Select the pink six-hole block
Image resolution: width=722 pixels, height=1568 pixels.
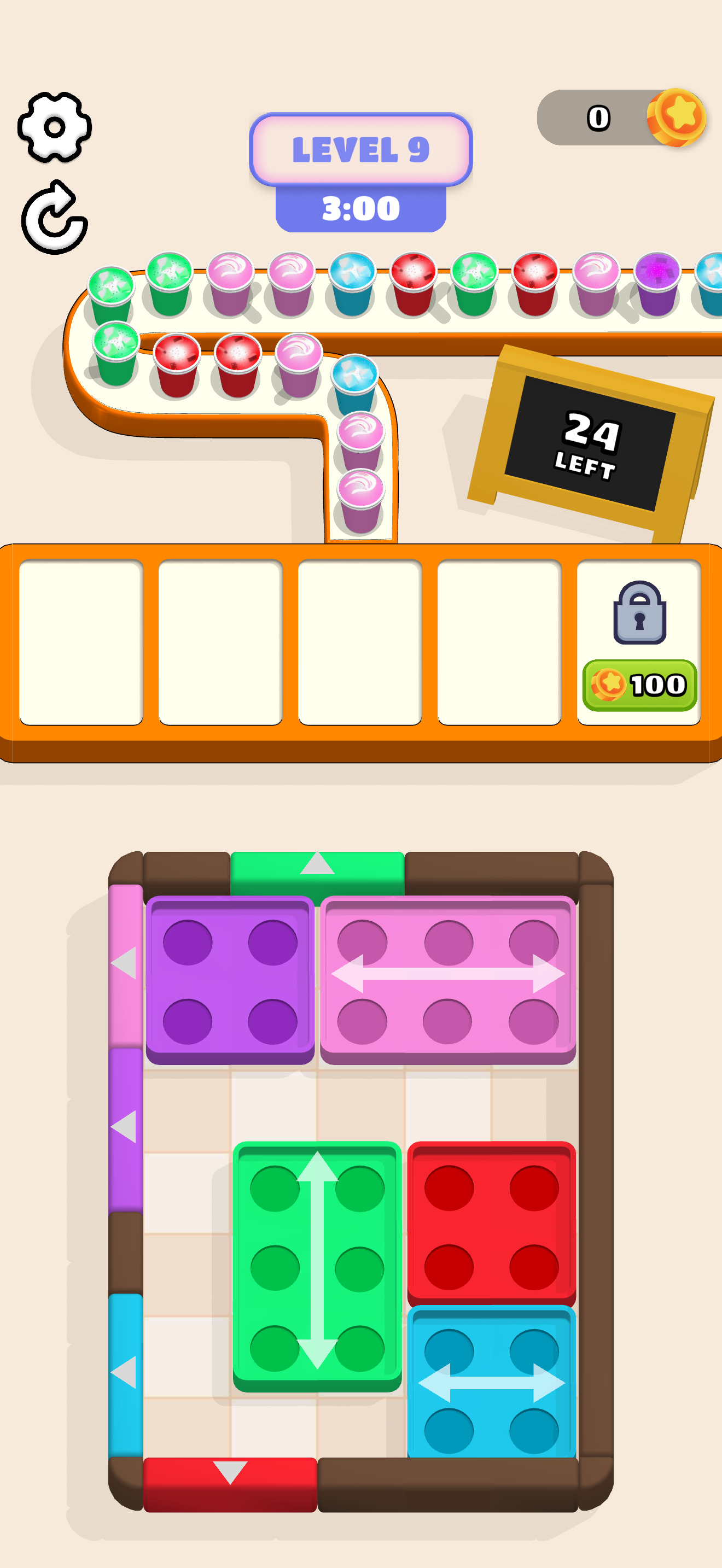(x=447, y=979)
